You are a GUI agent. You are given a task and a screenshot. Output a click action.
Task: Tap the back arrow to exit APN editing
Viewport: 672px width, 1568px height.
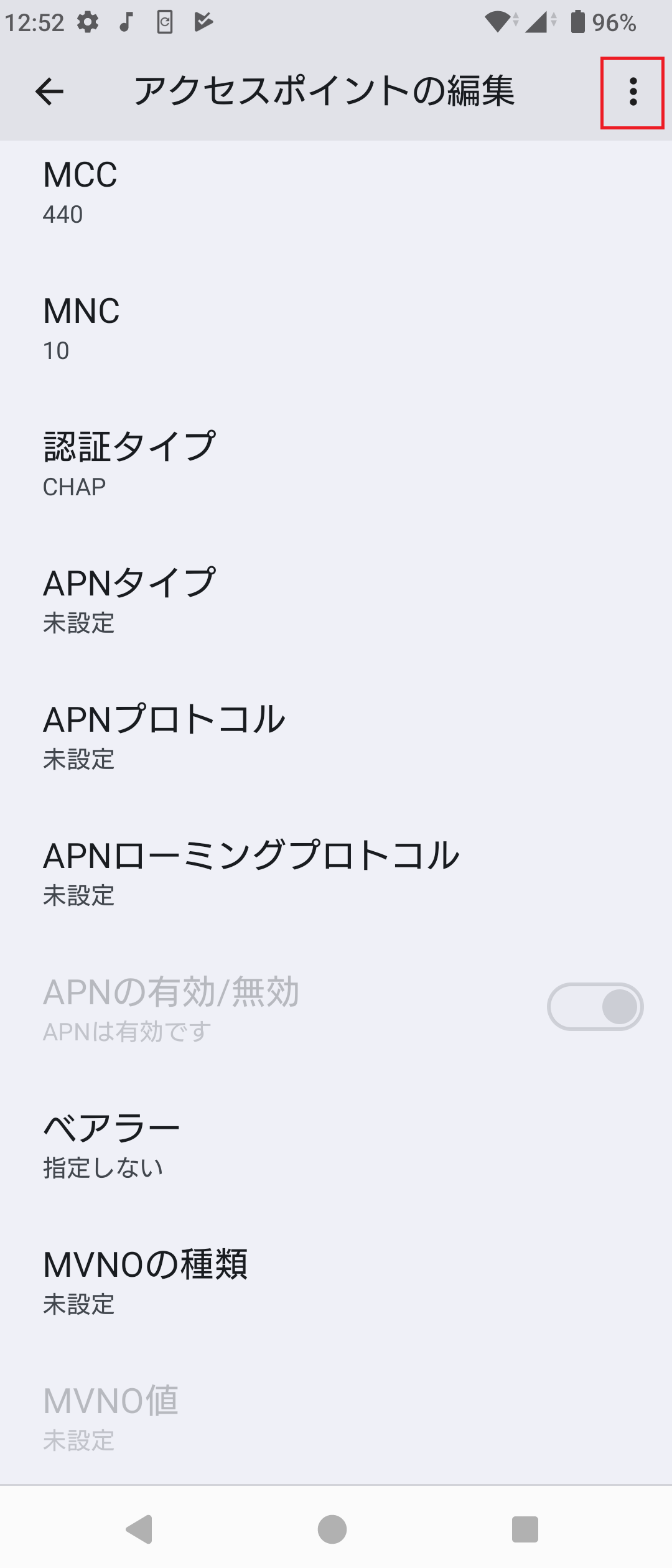tap(47, 93)
